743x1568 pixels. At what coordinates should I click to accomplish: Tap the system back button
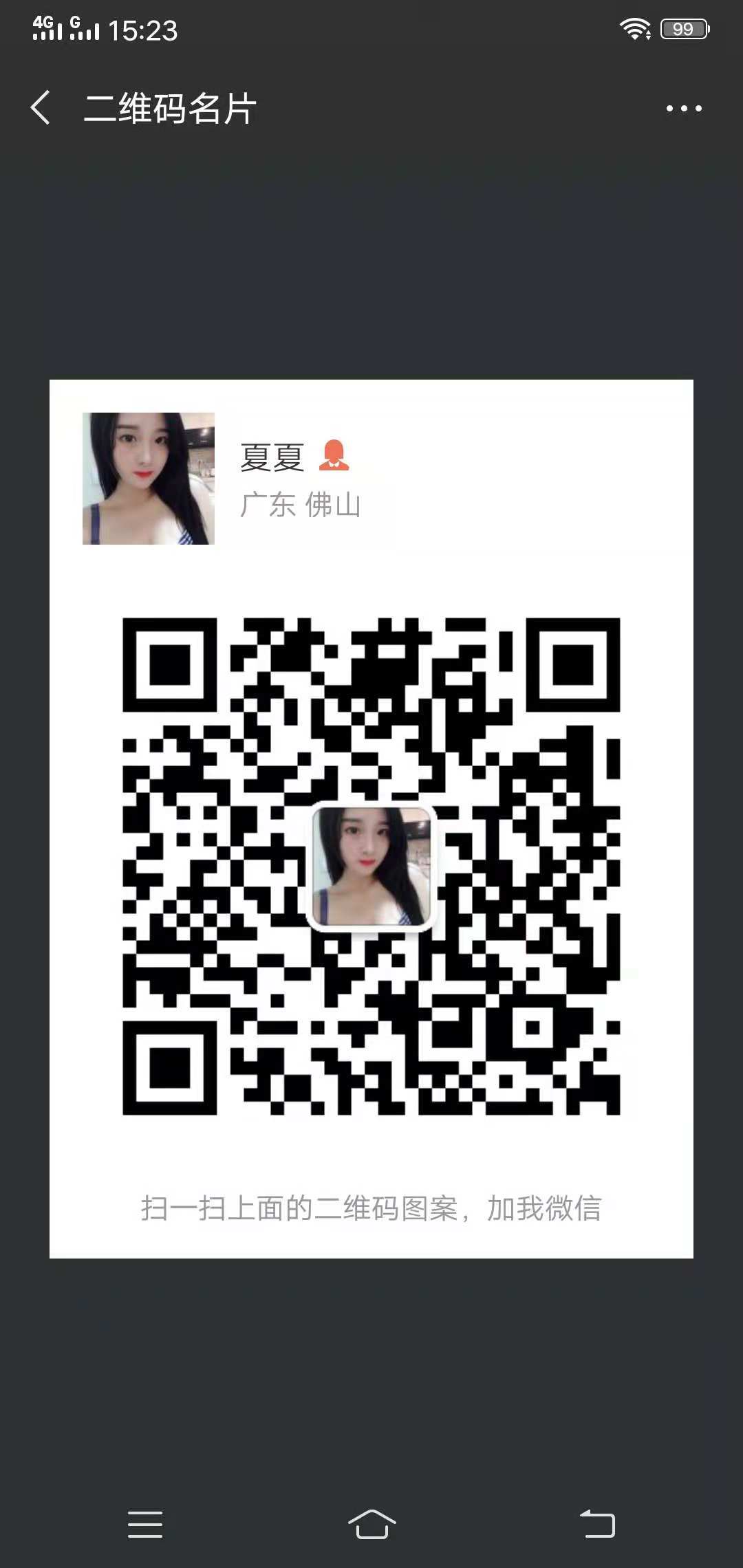597,1524
